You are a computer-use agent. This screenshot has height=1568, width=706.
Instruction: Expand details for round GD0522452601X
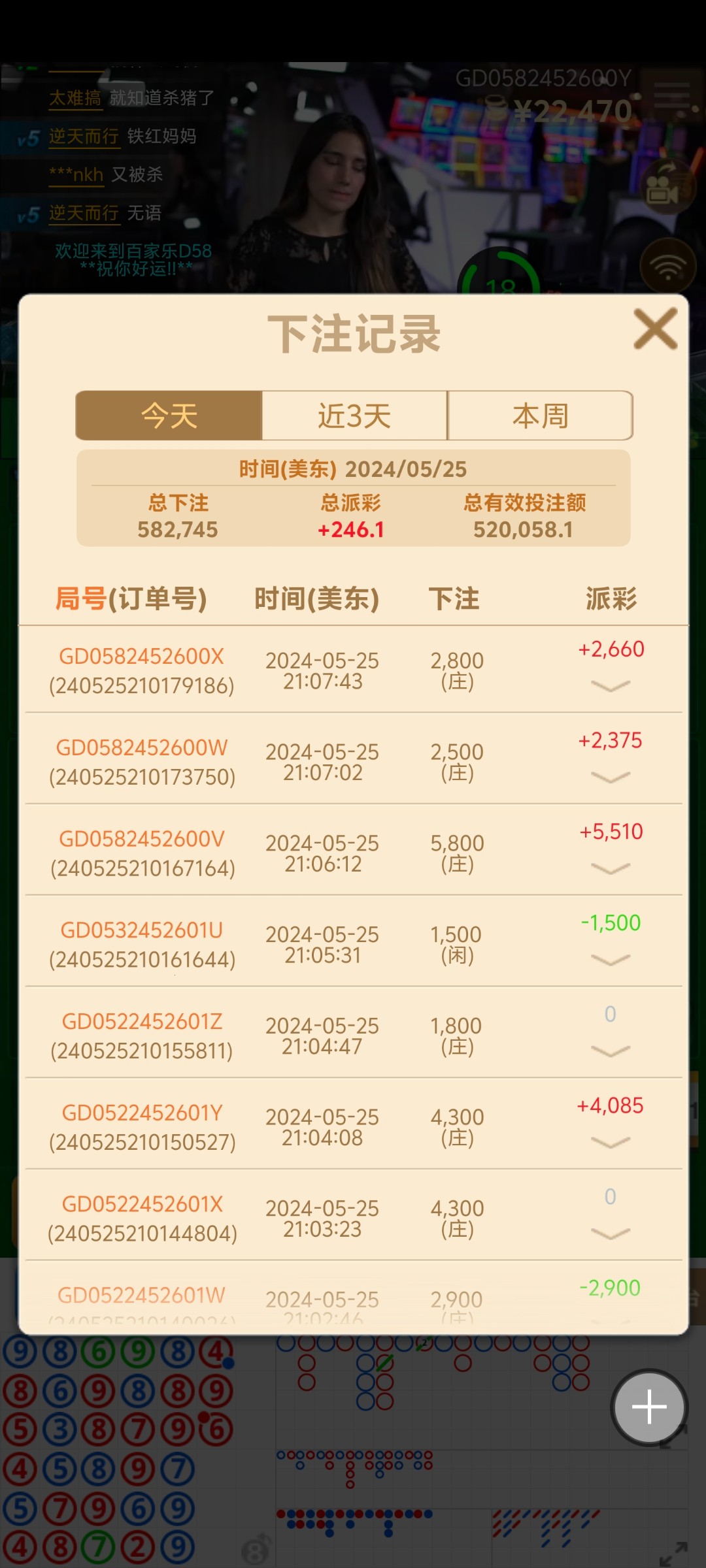click(610, 1233)
